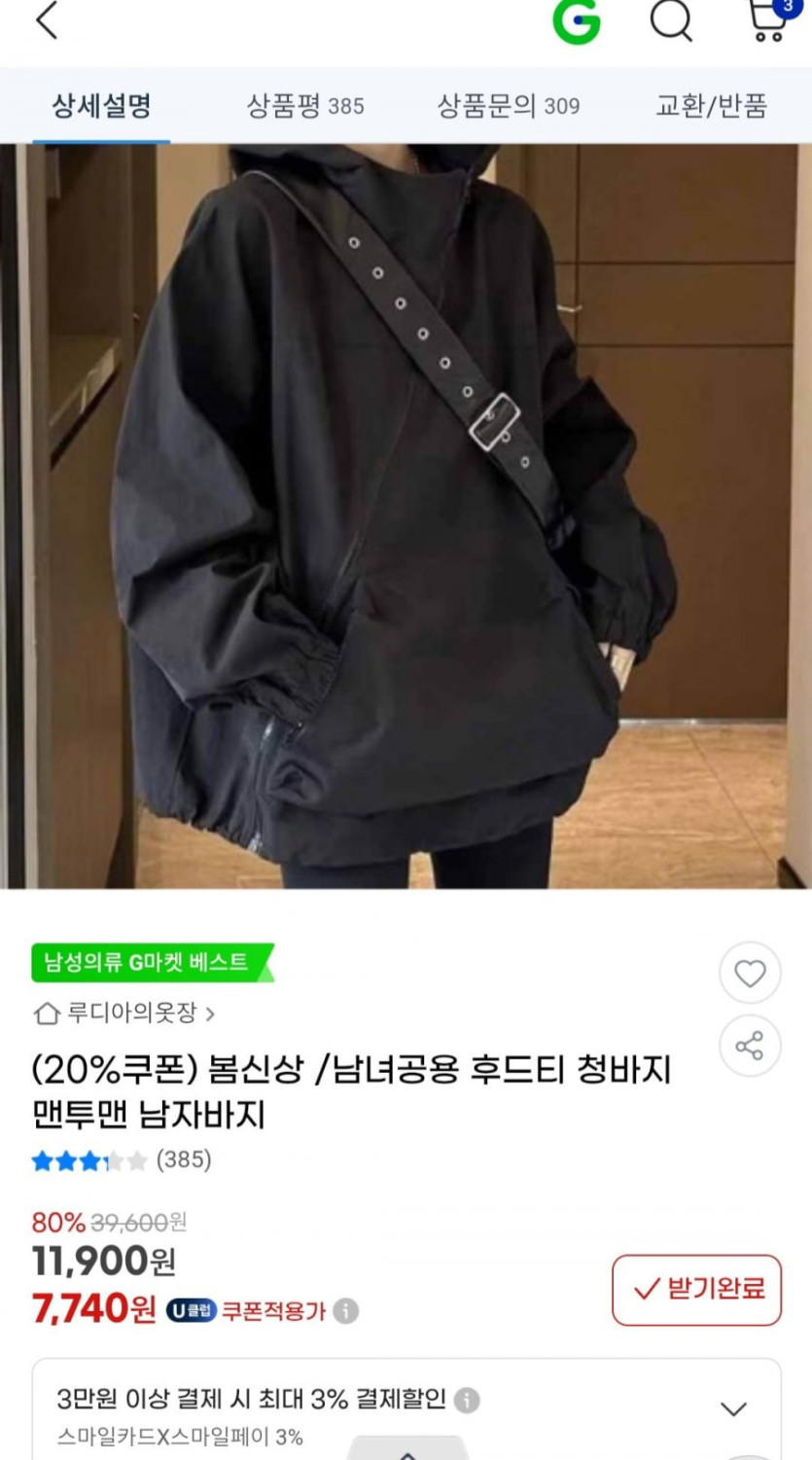
Task: Open info icon beside 결제할인
Action: click(x=467, y=1400)
